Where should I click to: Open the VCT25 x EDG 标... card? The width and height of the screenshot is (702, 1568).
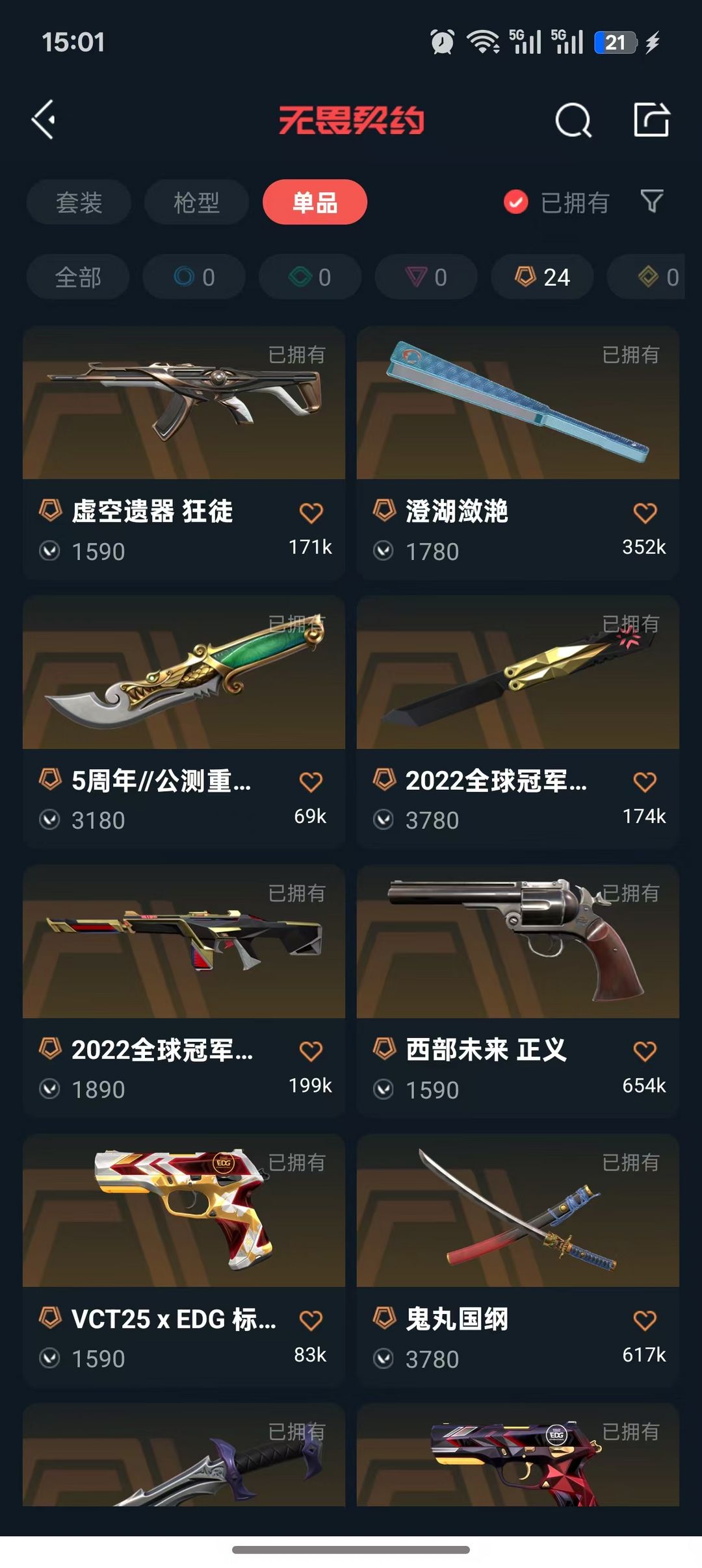(x=184, y=1260)
